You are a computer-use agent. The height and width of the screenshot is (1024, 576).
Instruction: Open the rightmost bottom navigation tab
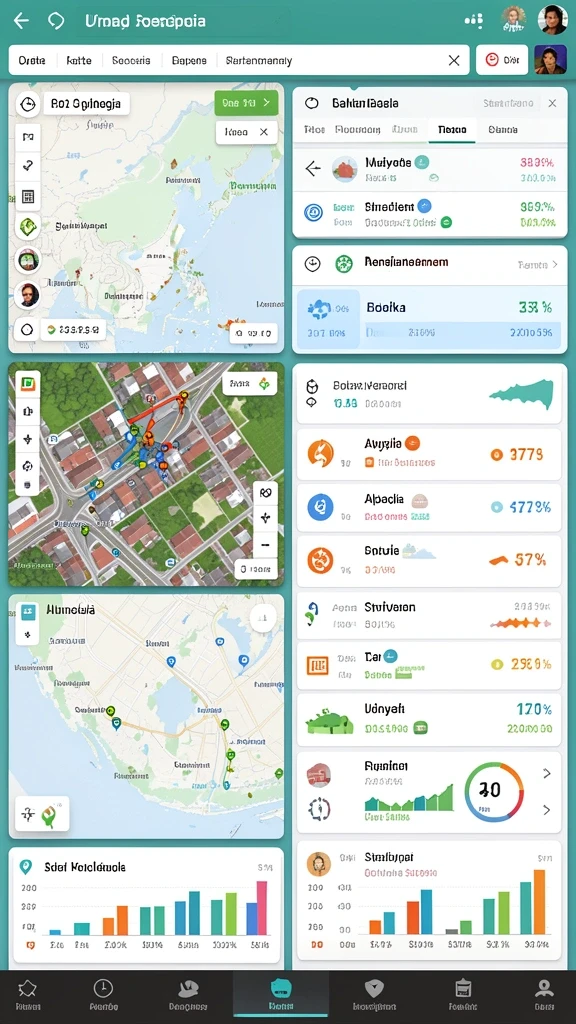point(543,994)
